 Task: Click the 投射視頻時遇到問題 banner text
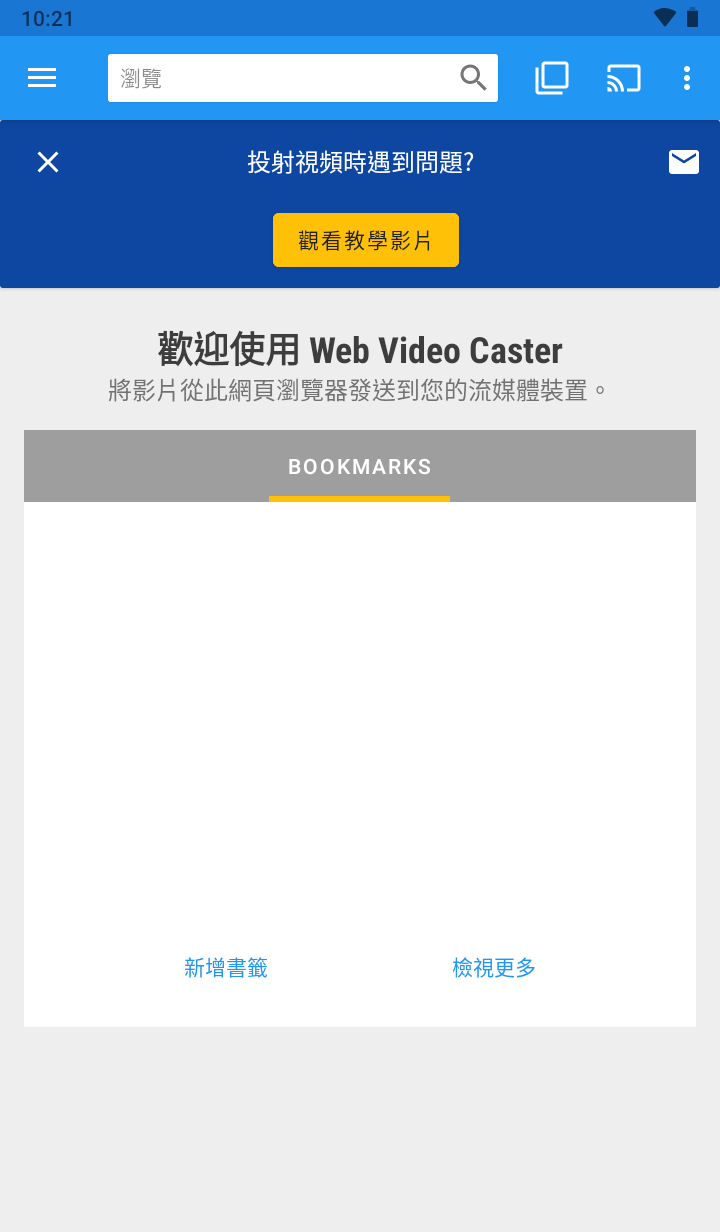coord(359,161)
